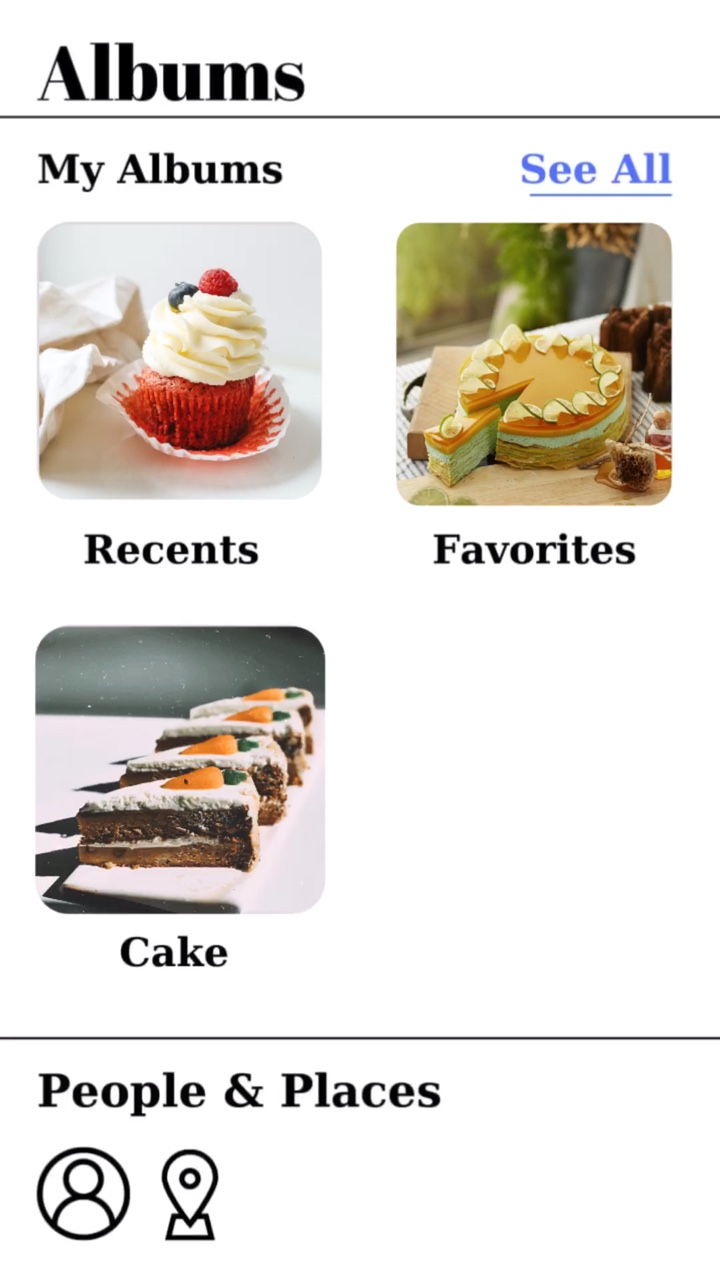The width and height of the screenshot is (720, 1280).
Task: Open the See All albums link
Action: [x=595, y=170]
